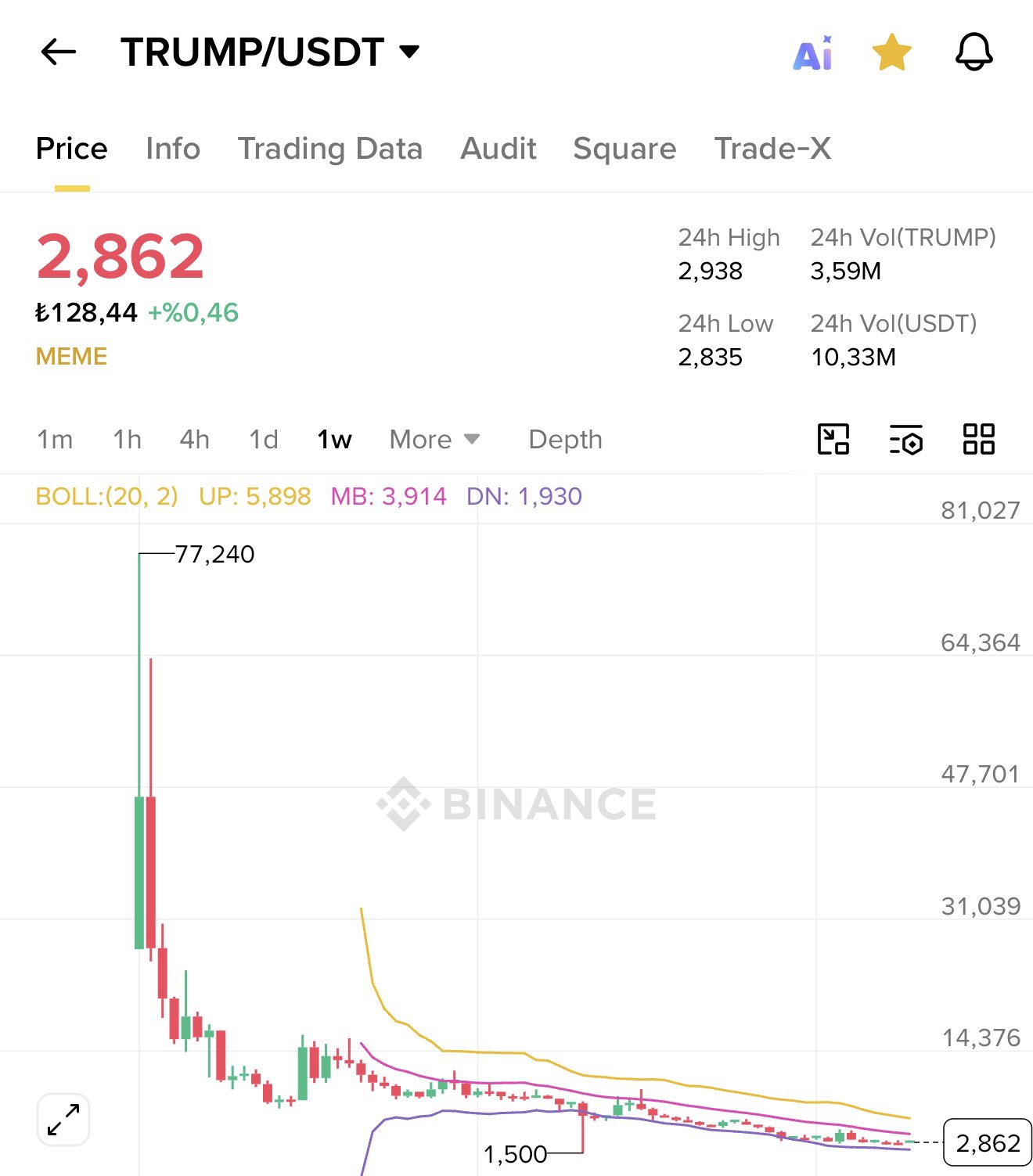
Task: Select the 1h chart interval
Action: (127, 440)
